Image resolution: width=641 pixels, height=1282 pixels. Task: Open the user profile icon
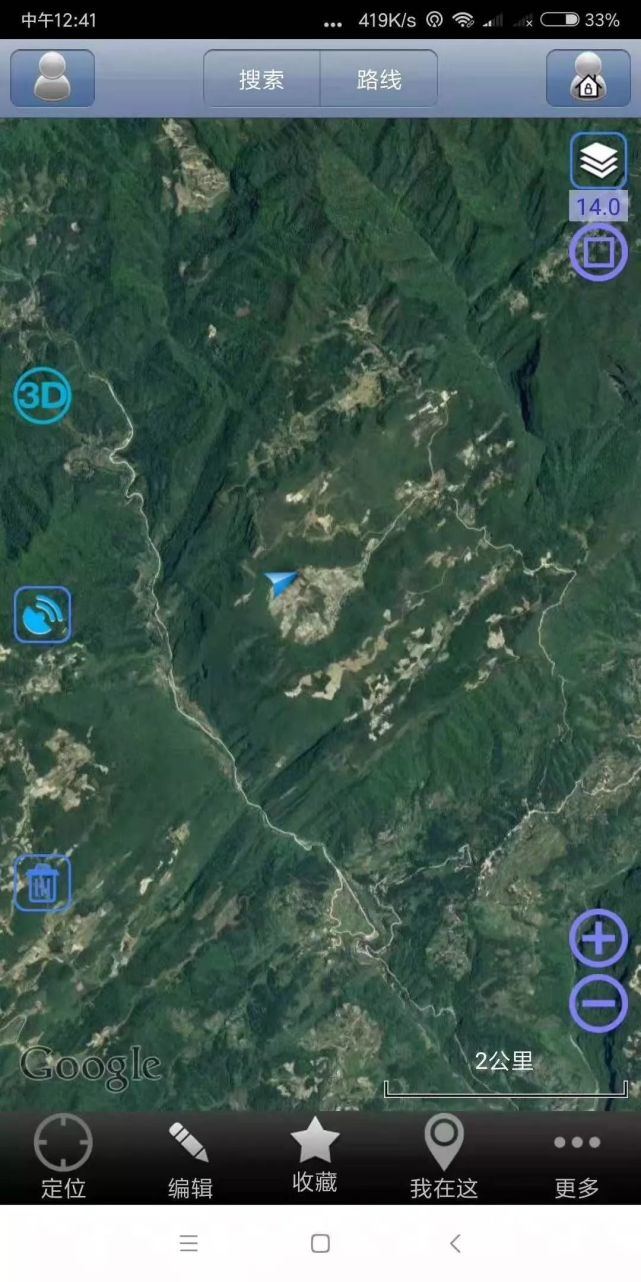coord(52,78)
